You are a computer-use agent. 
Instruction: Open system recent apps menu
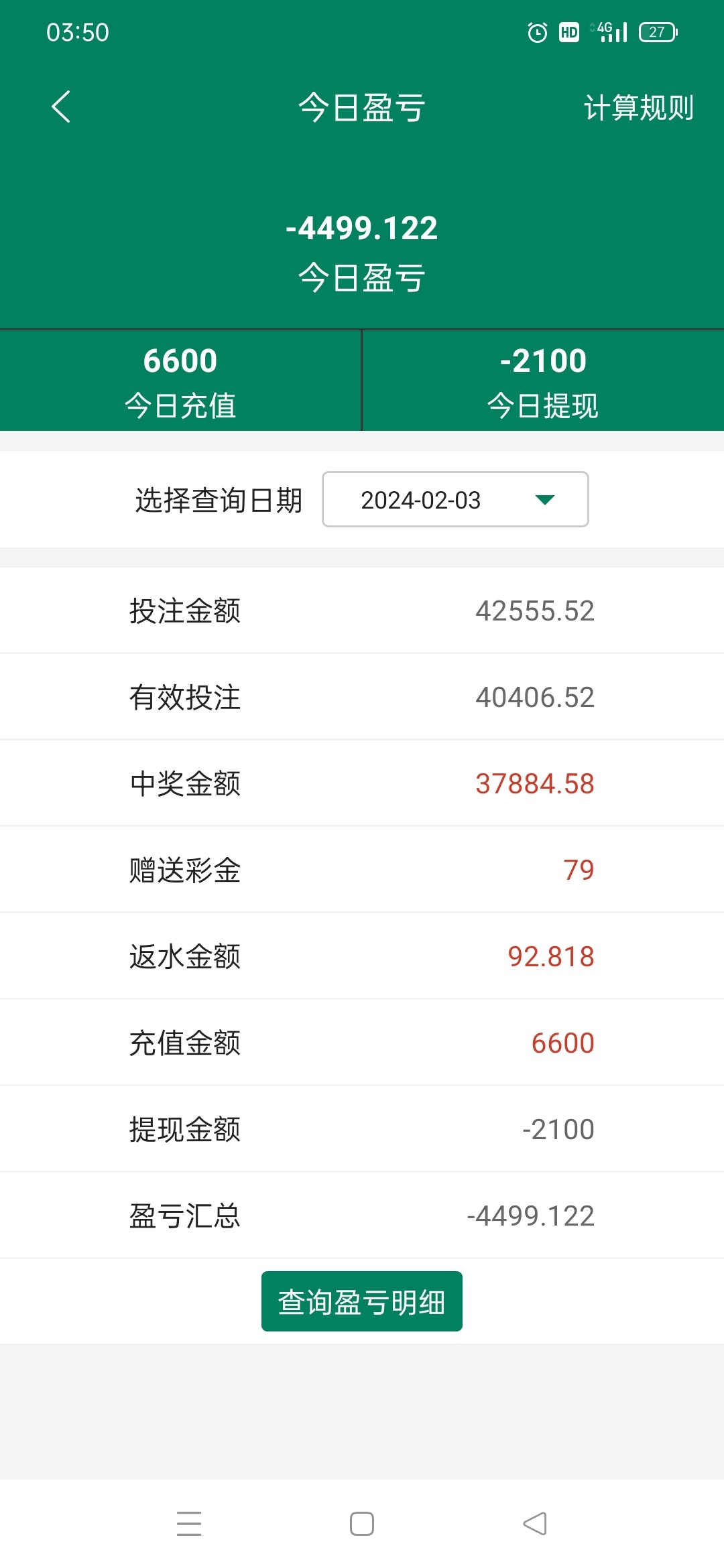(188, 1523)
